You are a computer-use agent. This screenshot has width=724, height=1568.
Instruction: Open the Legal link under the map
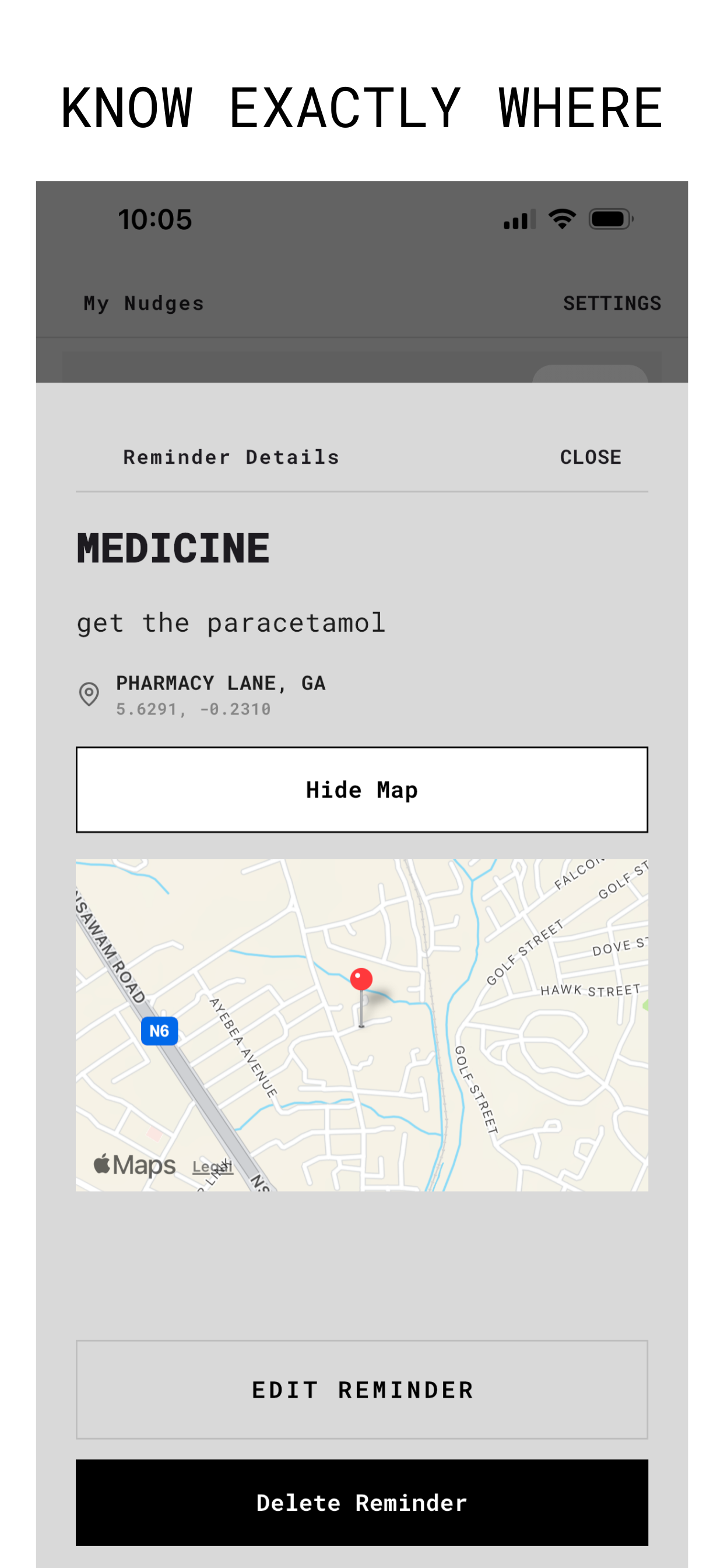point(212,1165)
